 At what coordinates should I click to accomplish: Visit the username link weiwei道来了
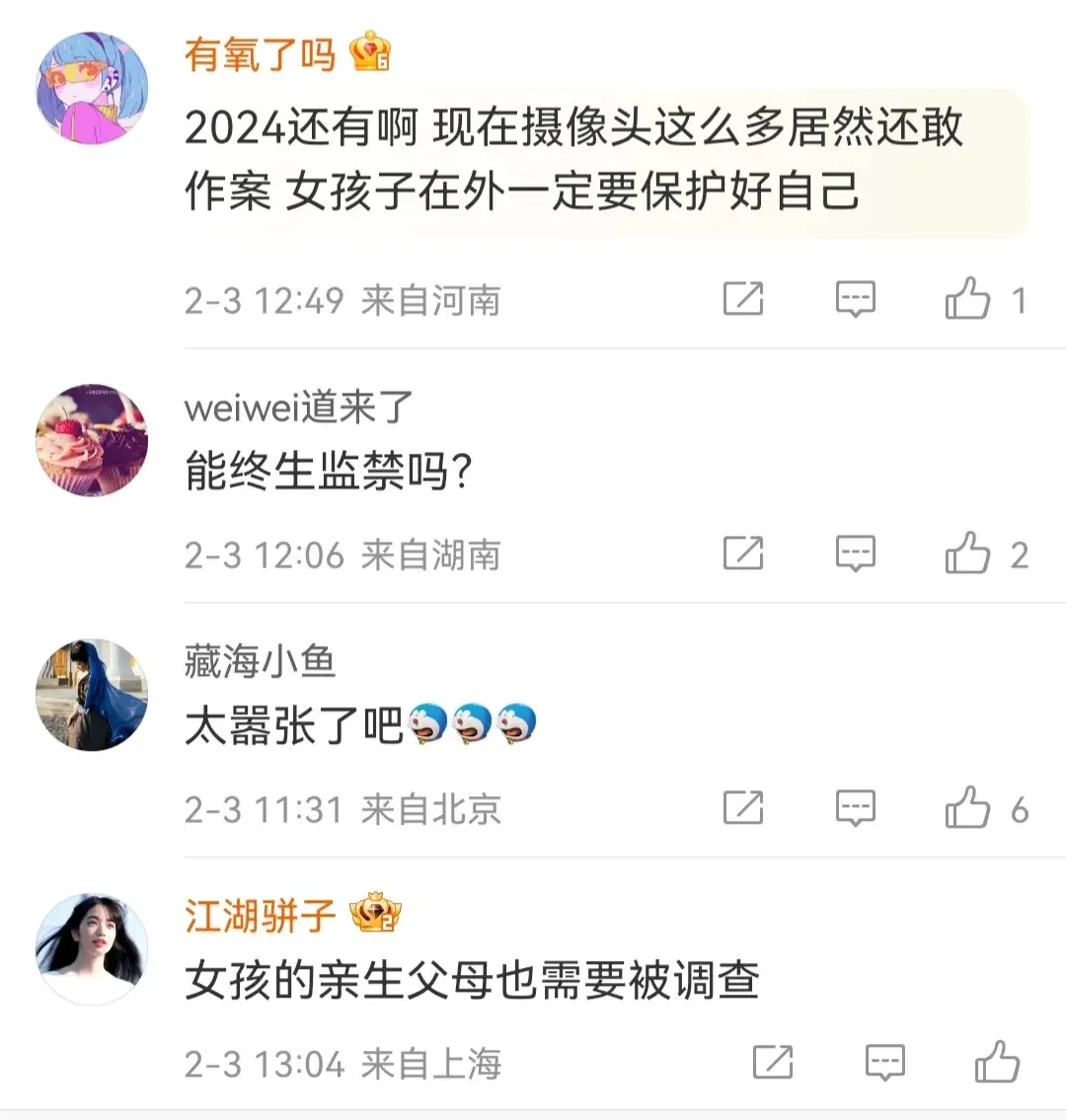tap(298, 407)
